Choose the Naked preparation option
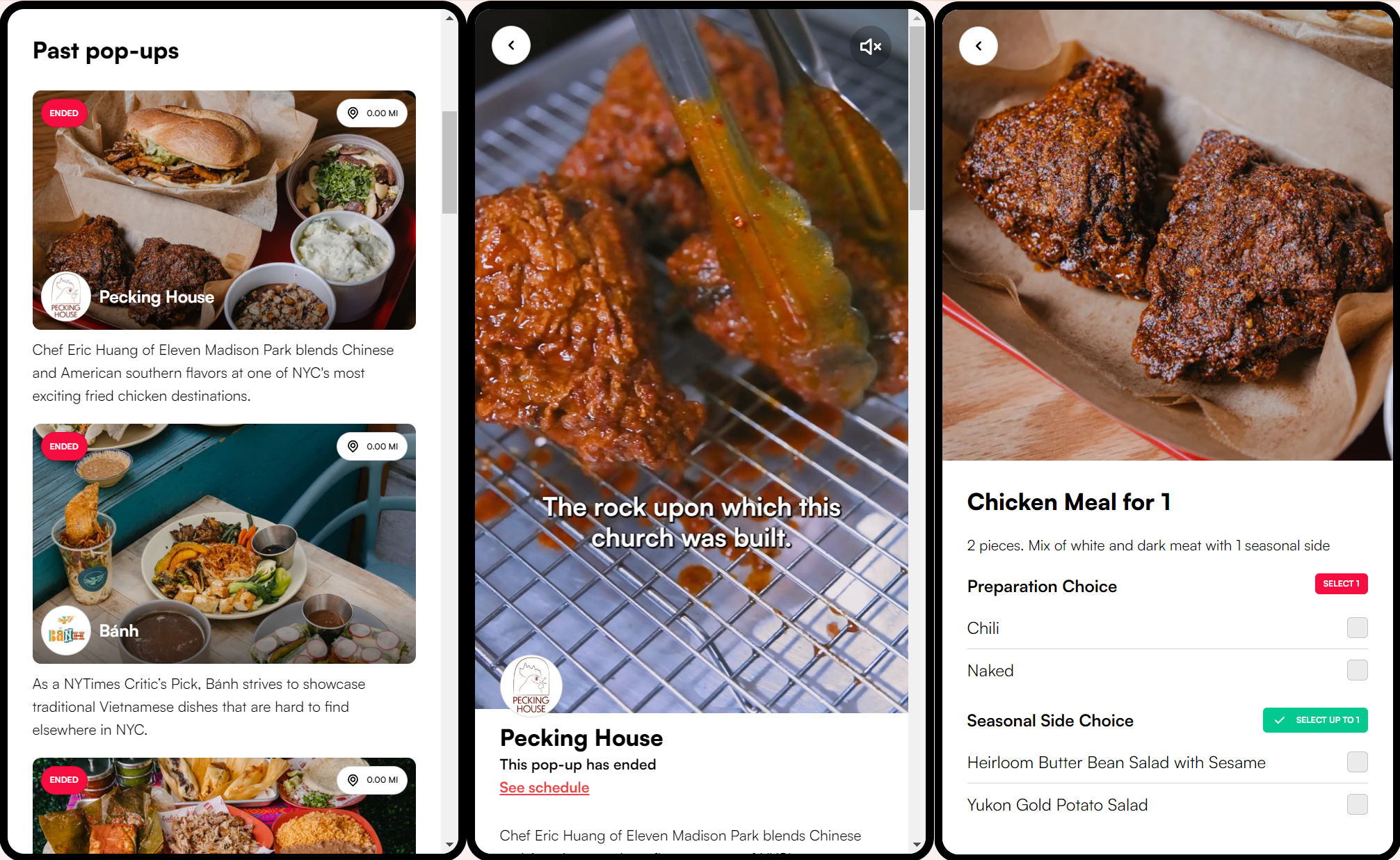 coord(1357,670)
